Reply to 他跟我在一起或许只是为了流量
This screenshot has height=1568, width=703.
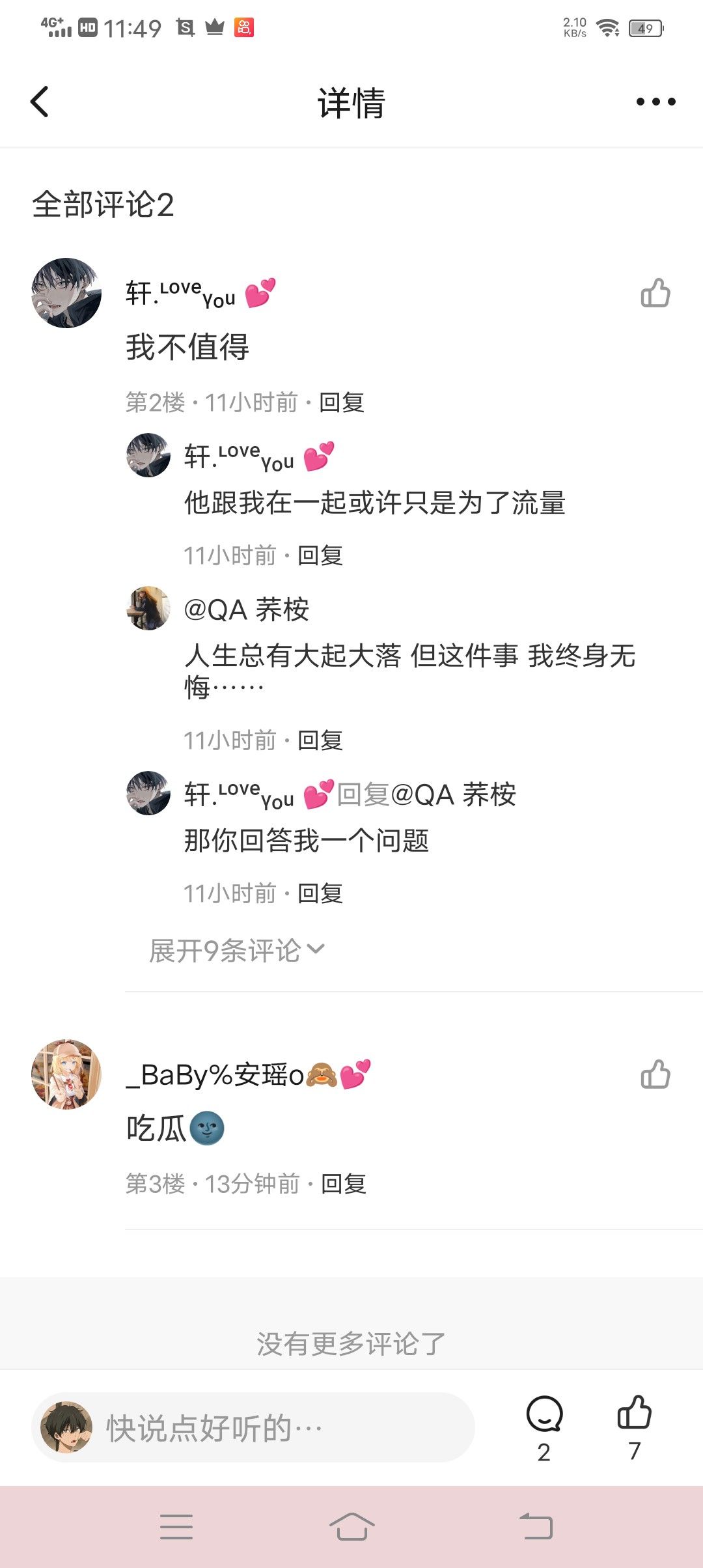click(320, 555)
